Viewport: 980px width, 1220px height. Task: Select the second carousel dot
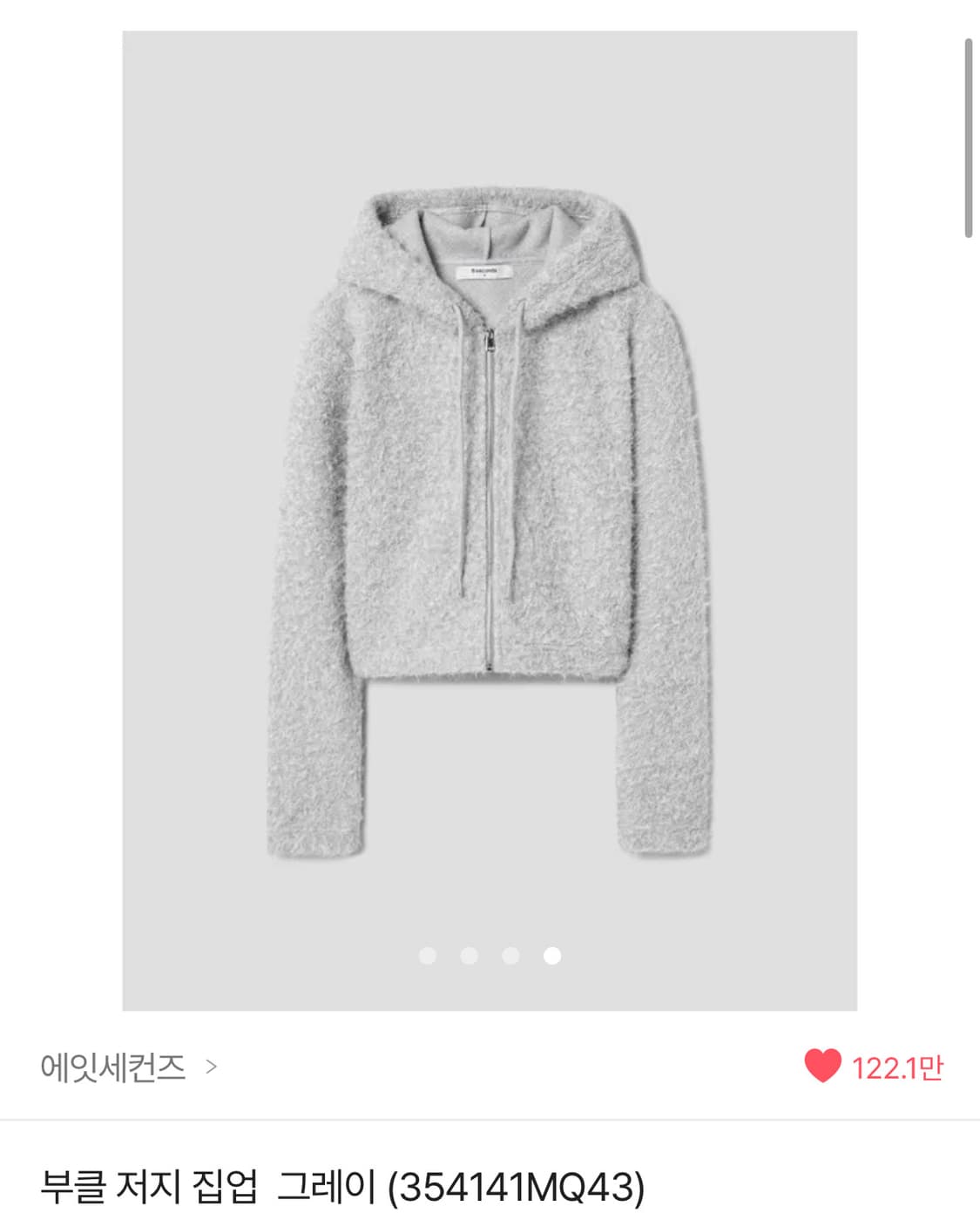coord(470,957)
